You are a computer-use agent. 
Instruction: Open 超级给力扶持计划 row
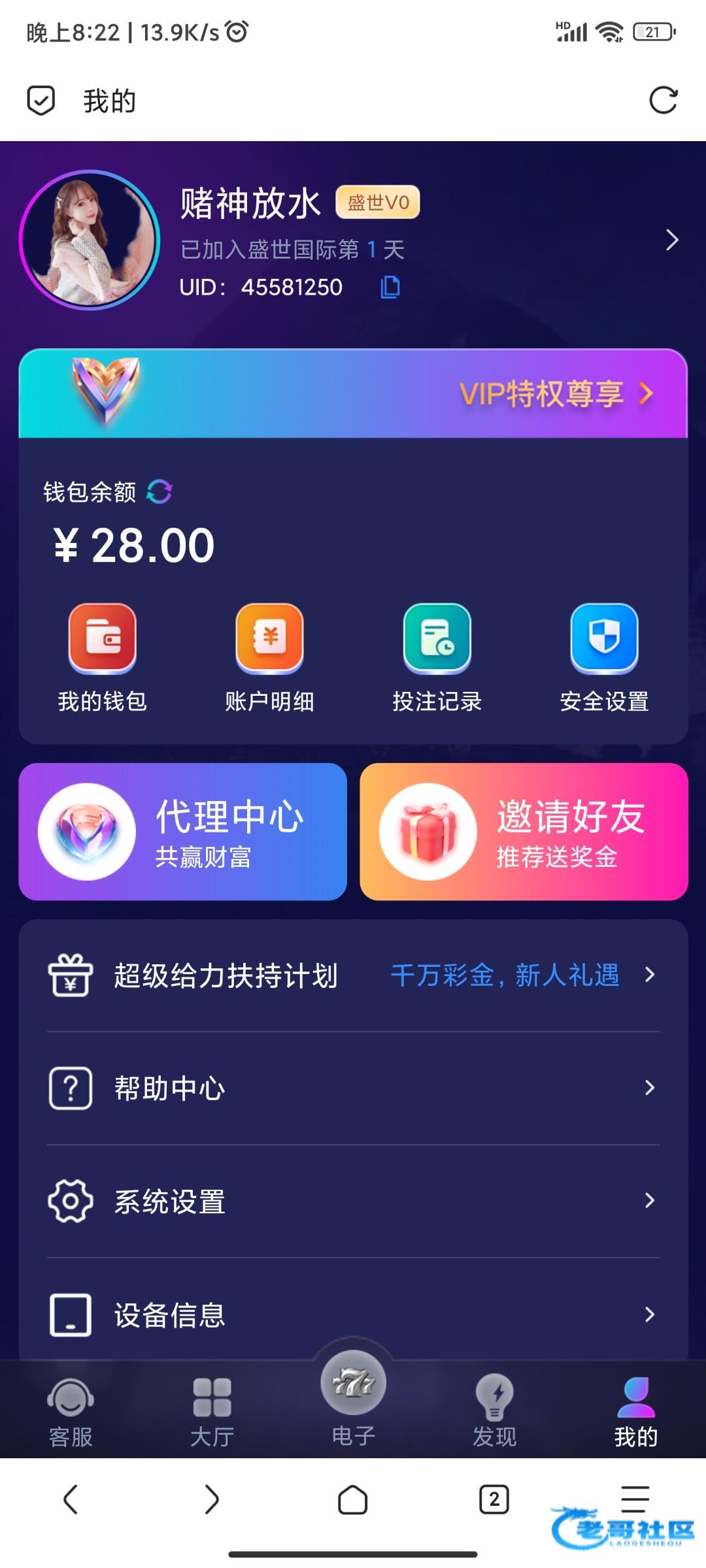(x=353, y=975)
